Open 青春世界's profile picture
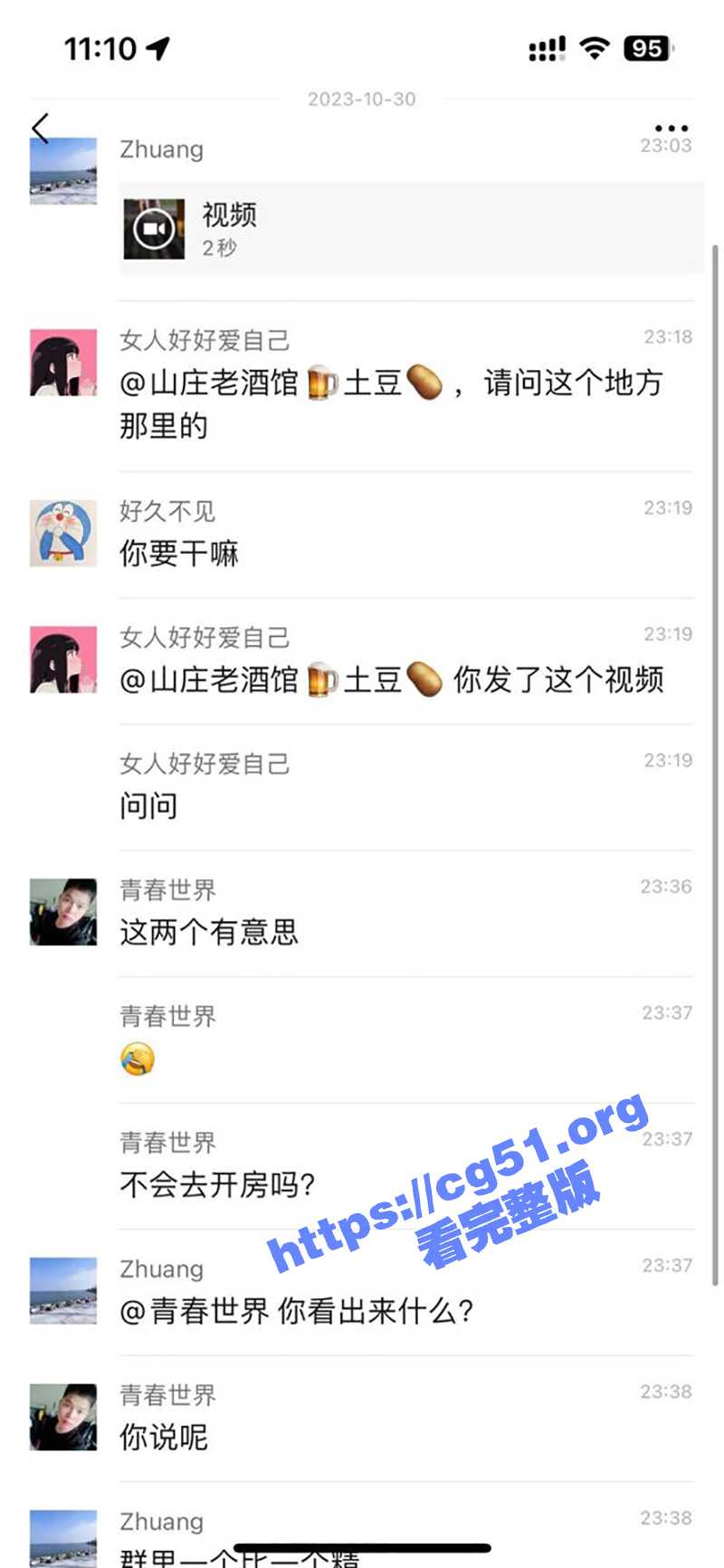The image size is (724, 1568). coord(62,913)
